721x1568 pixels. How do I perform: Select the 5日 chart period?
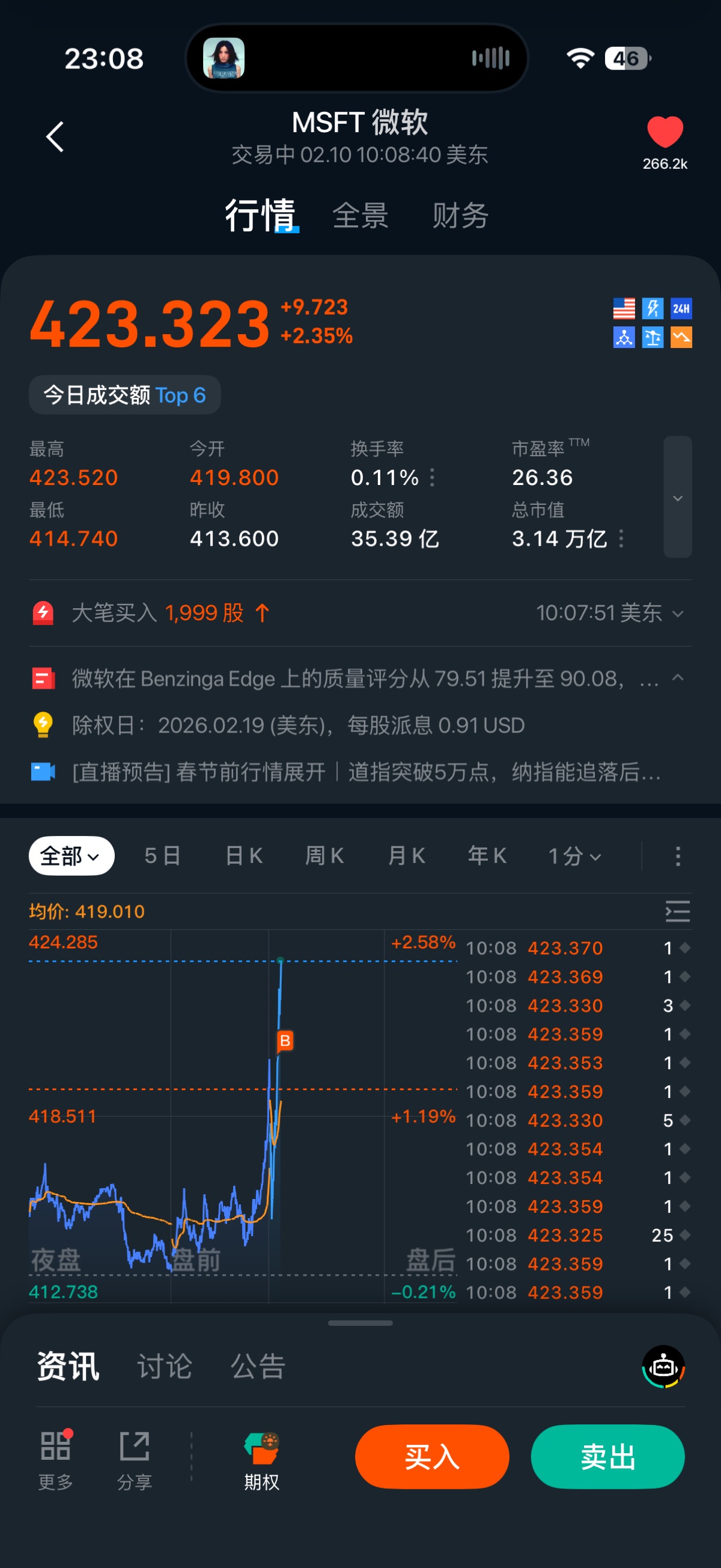pos(162,856)
